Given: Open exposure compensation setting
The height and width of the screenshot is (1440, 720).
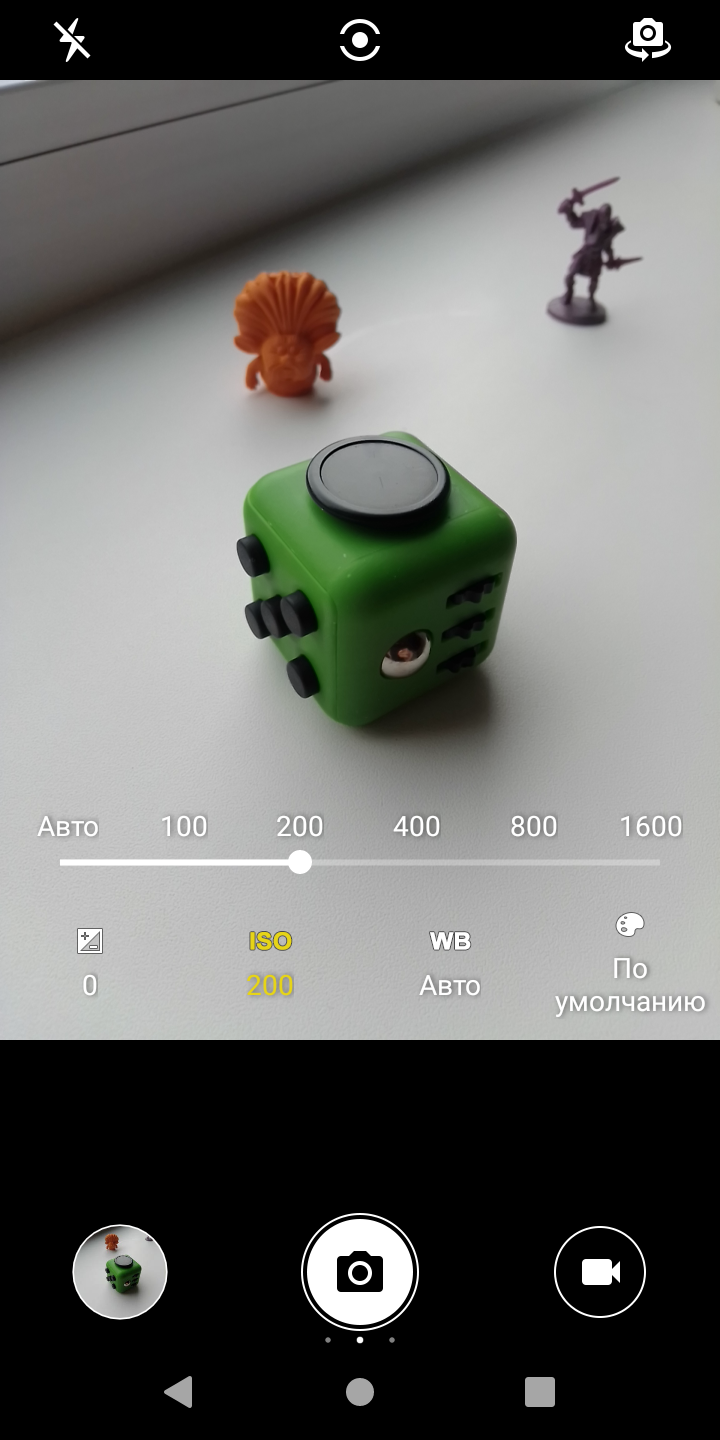Looking at the screenshot, I should tap(90, 963).
